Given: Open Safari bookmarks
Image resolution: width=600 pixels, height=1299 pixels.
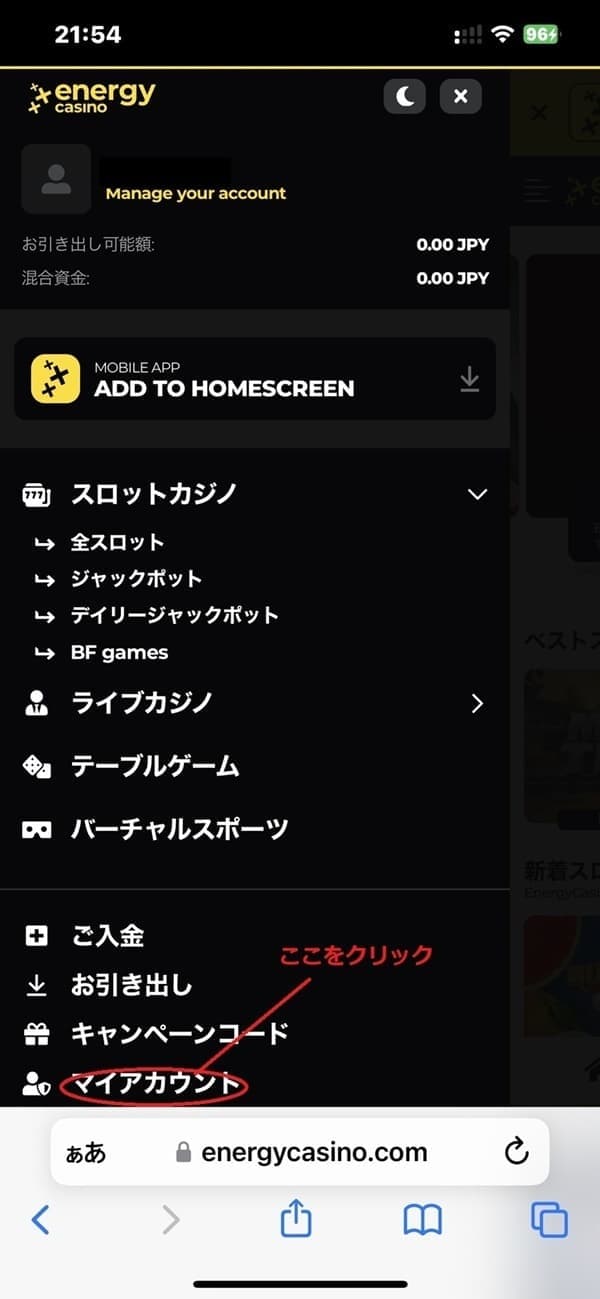Looking at the screenshot, I should pos(422,1220).
